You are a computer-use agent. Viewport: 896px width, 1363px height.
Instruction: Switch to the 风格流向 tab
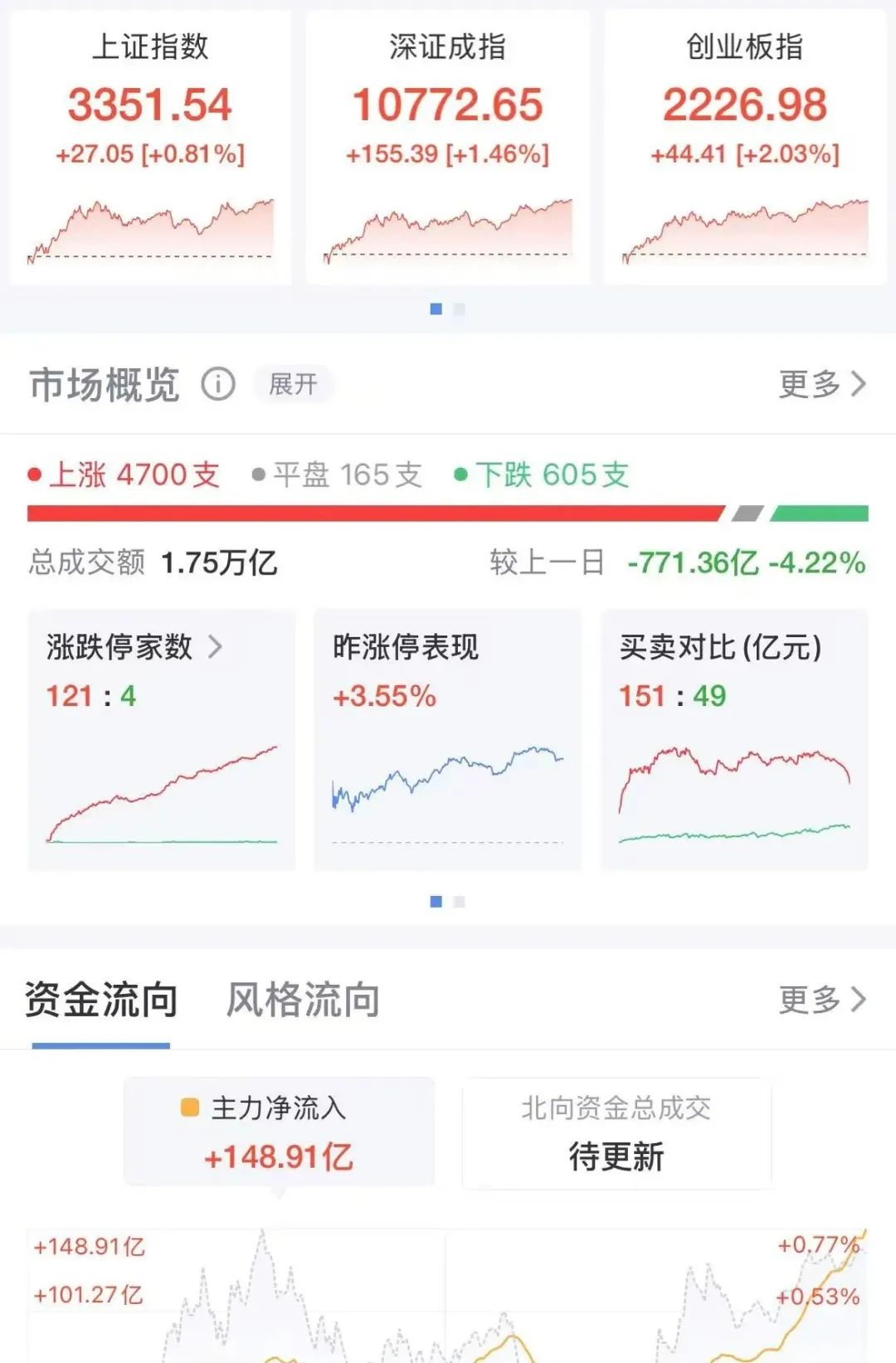click(301, 1000)
